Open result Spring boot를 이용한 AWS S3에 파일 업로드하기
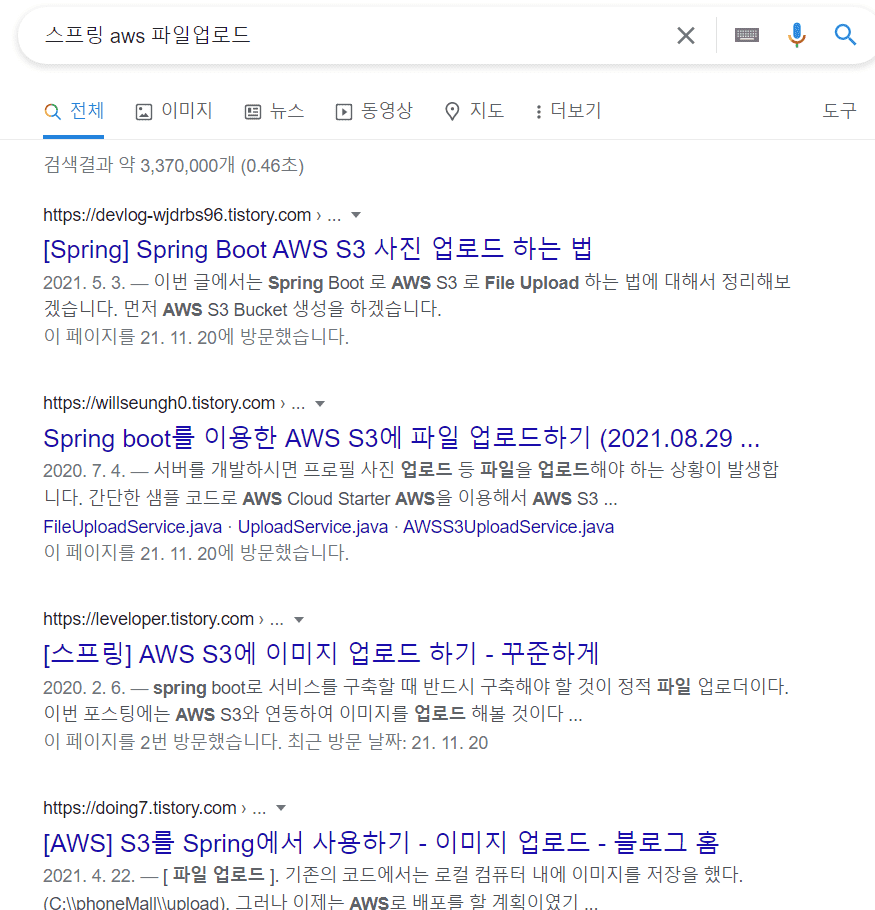875x910 pixels. [401, 439]
